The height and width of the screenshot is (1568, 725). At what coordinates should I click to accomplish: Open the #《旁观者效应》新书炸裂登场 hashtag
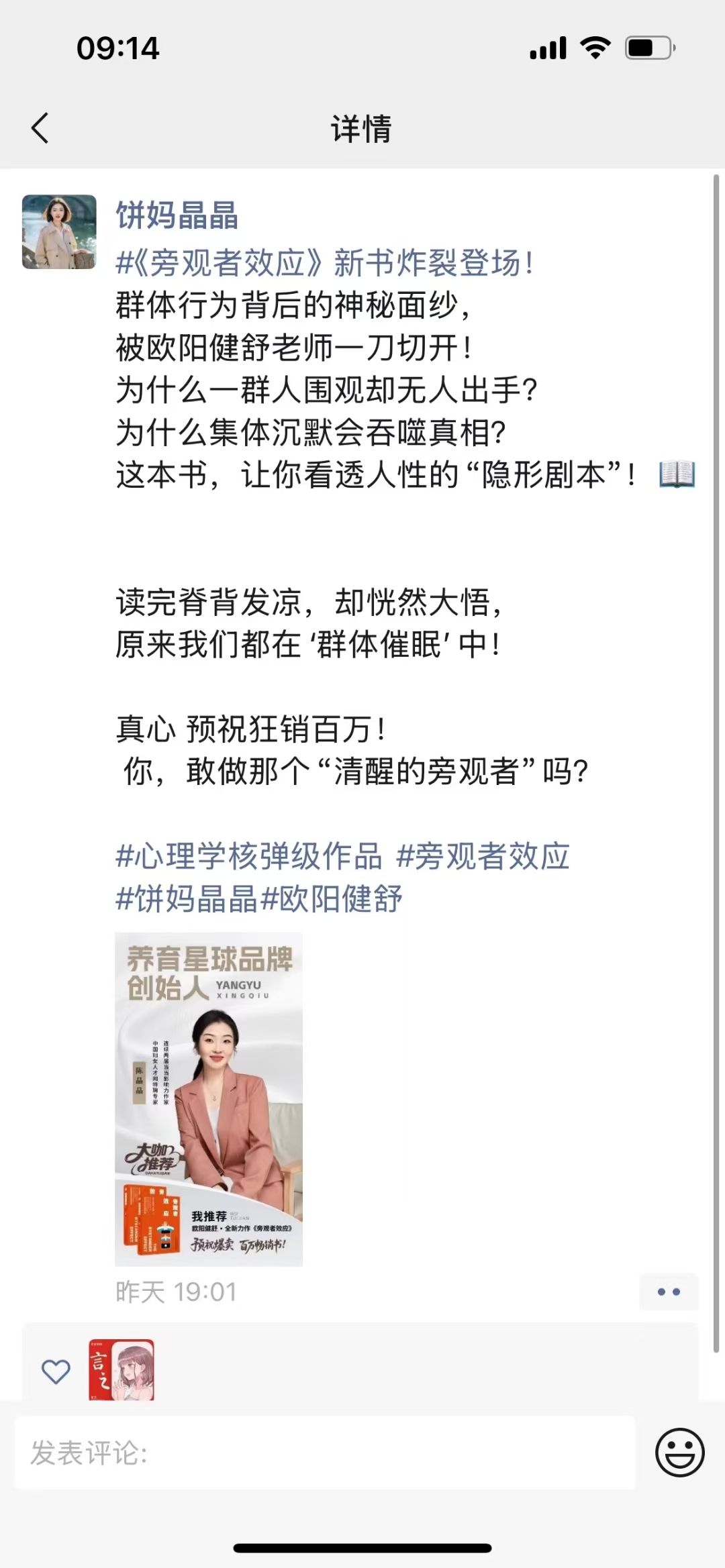[325, 262]
